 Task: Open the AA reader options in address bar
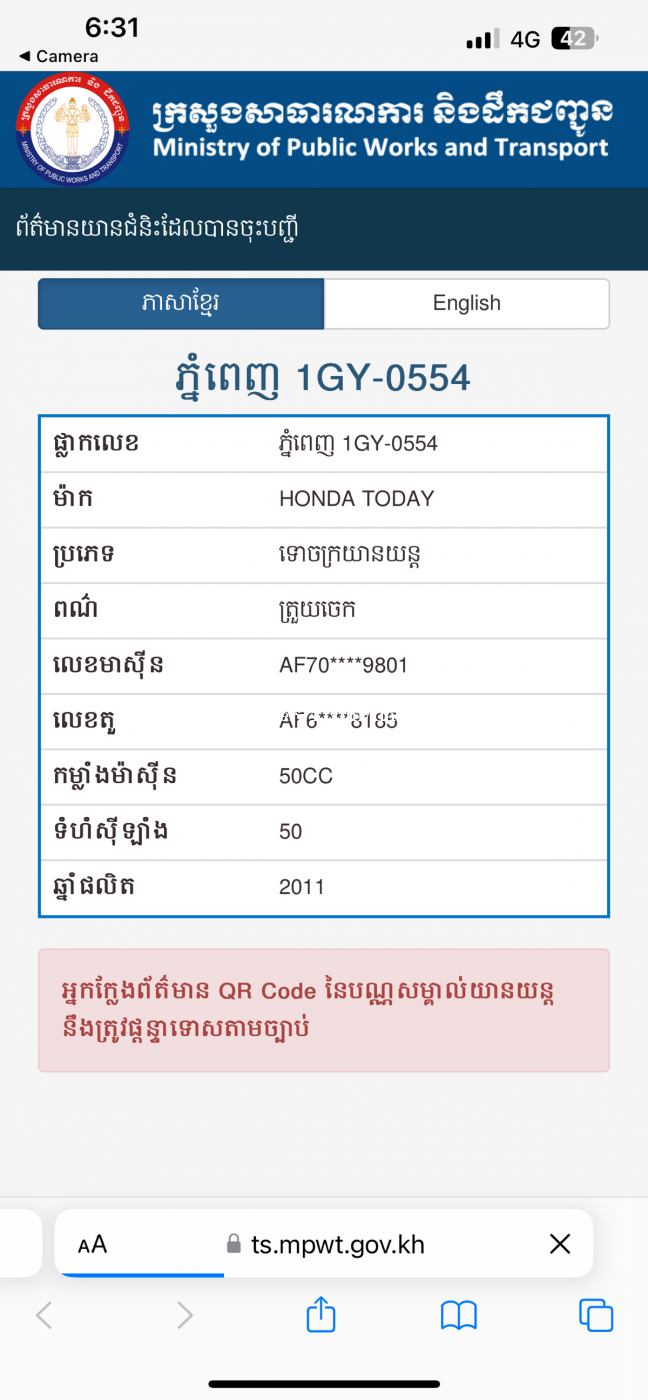coord(92,1244)
